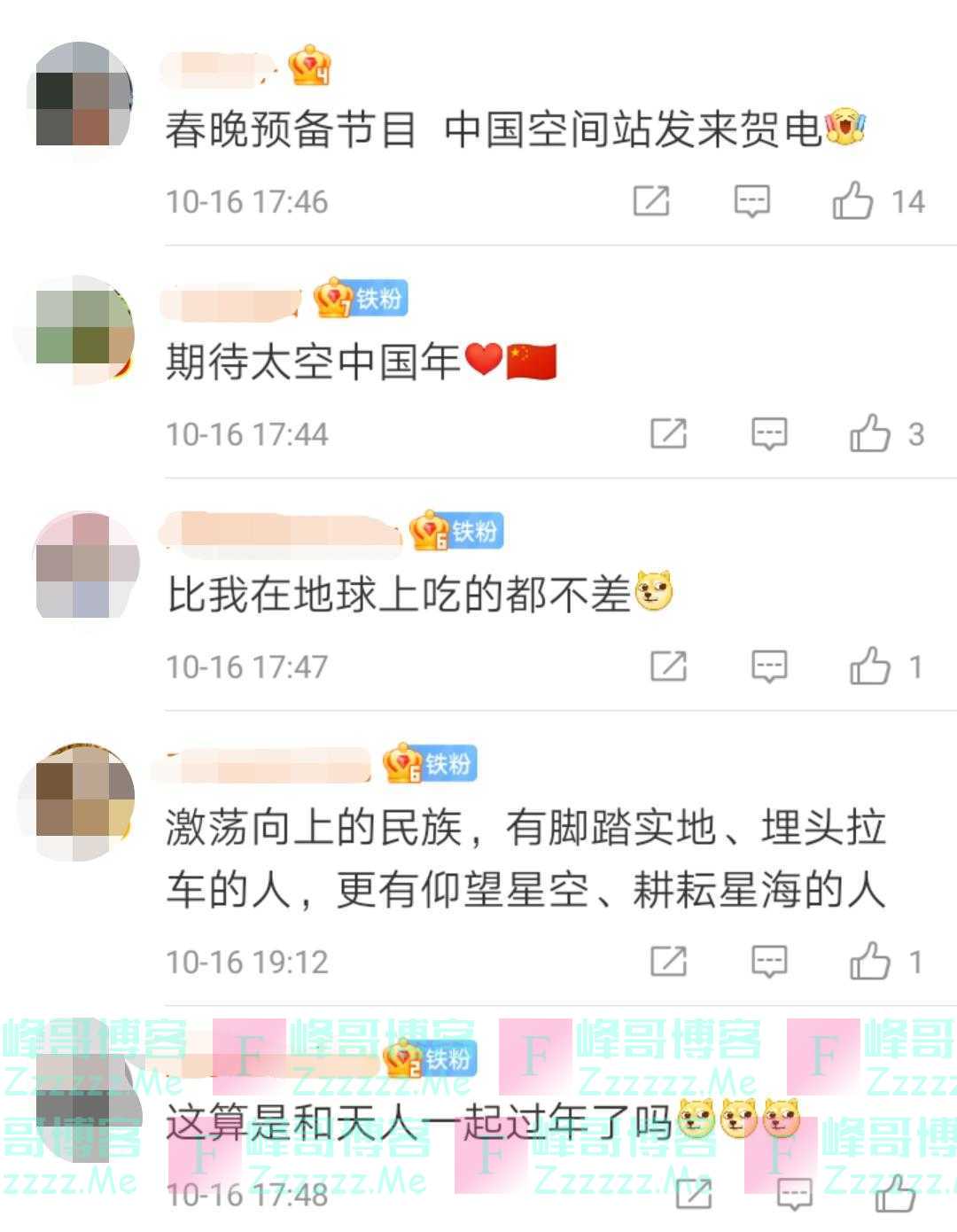
Task: Repost the comment '期待太空中国年'
Action: [668, 434]
